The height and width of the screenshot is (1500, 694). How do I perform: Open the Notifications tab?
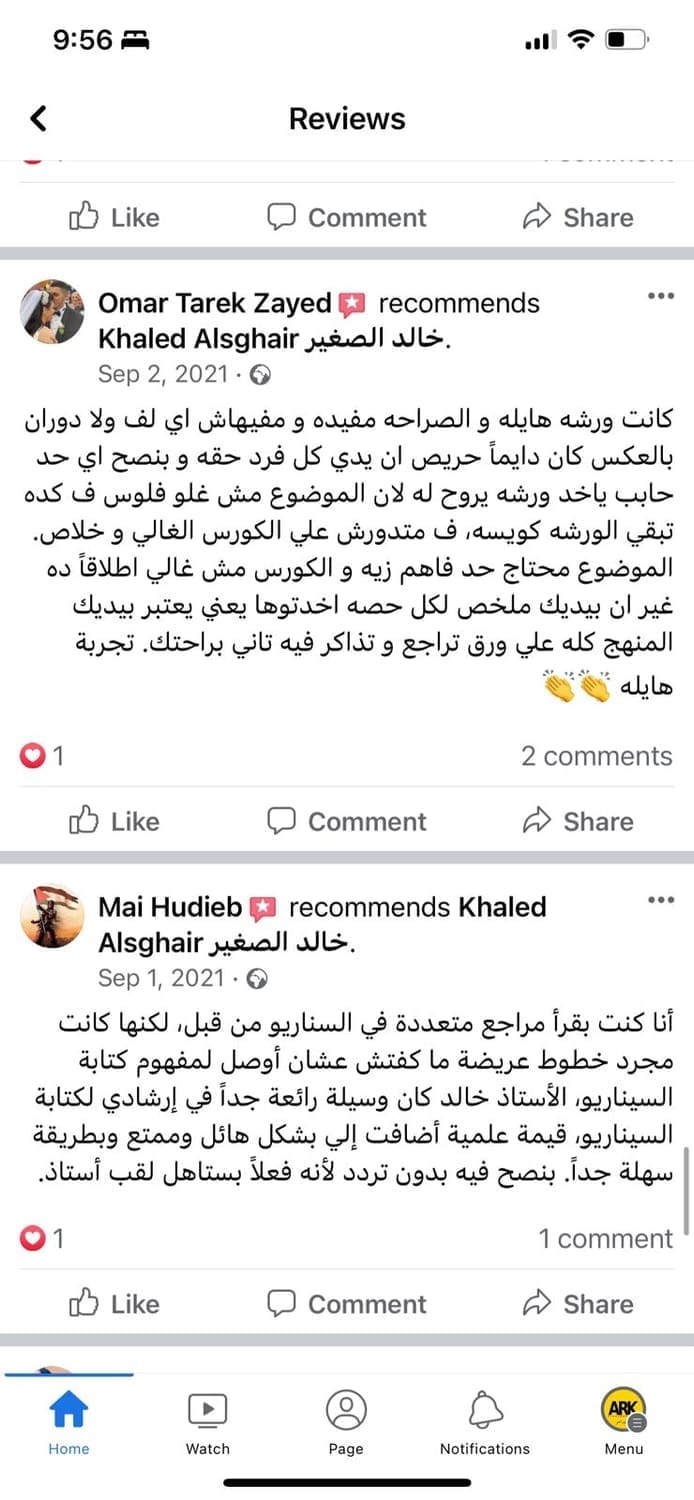tap(485, 1423)
